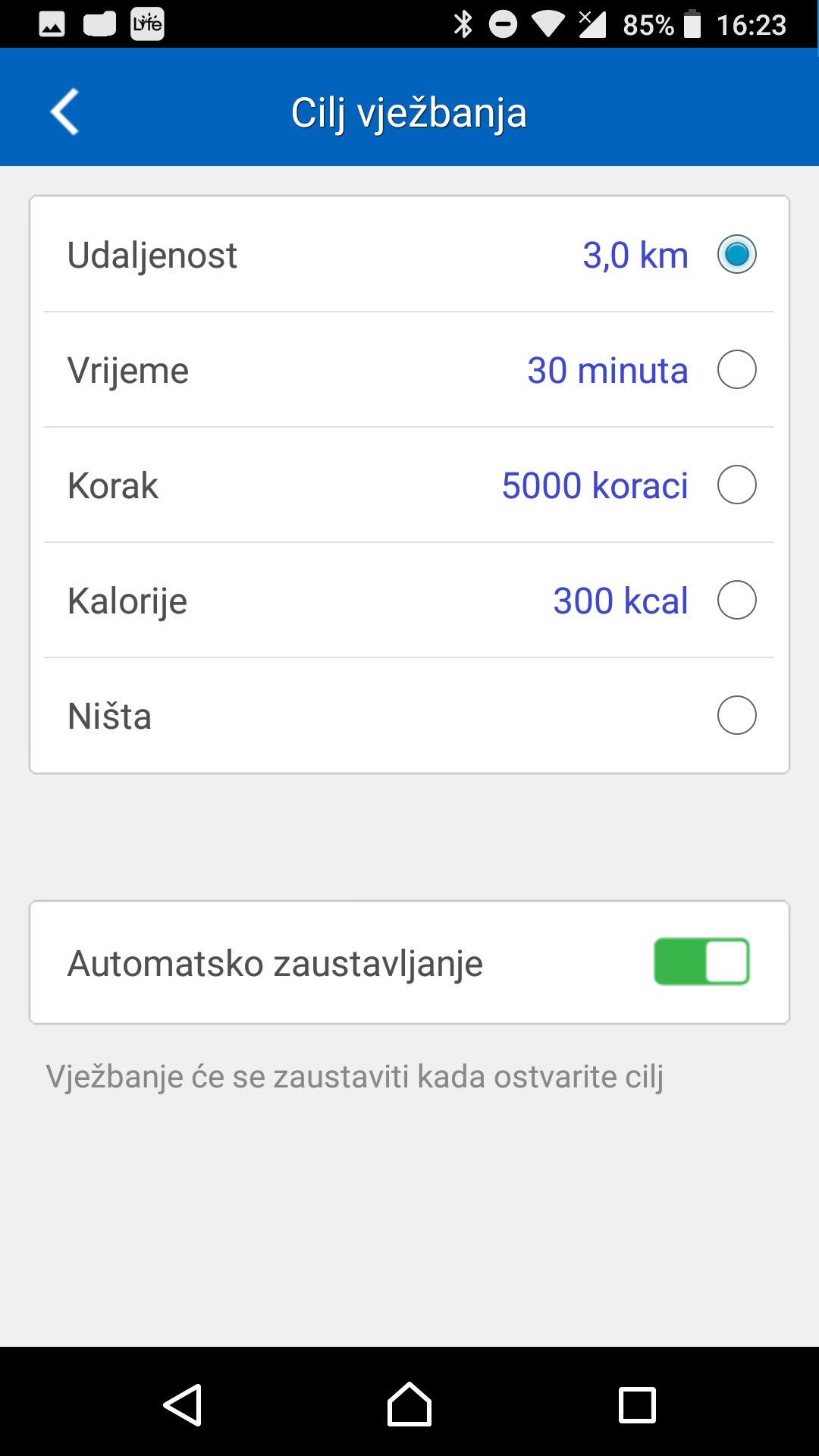Image resolution: width=819 pixels, height=1456 pixels.
Task: Choose the Ništa option
Action: click(409, 716)
